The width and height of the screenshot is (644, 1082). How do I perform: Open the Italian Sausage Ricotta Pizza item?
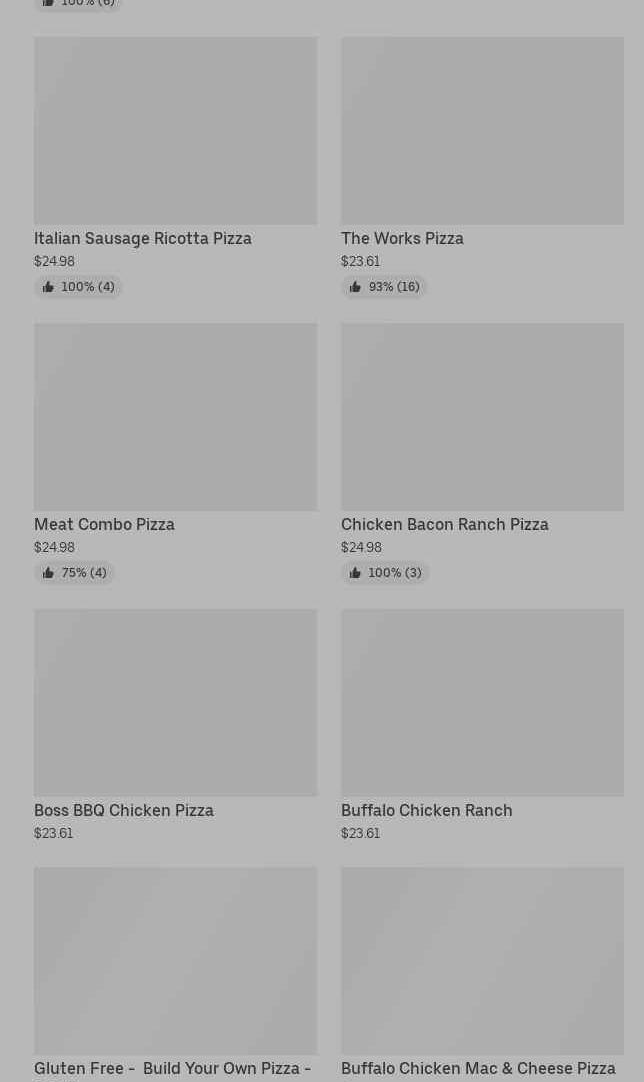(x=175, y=167)
